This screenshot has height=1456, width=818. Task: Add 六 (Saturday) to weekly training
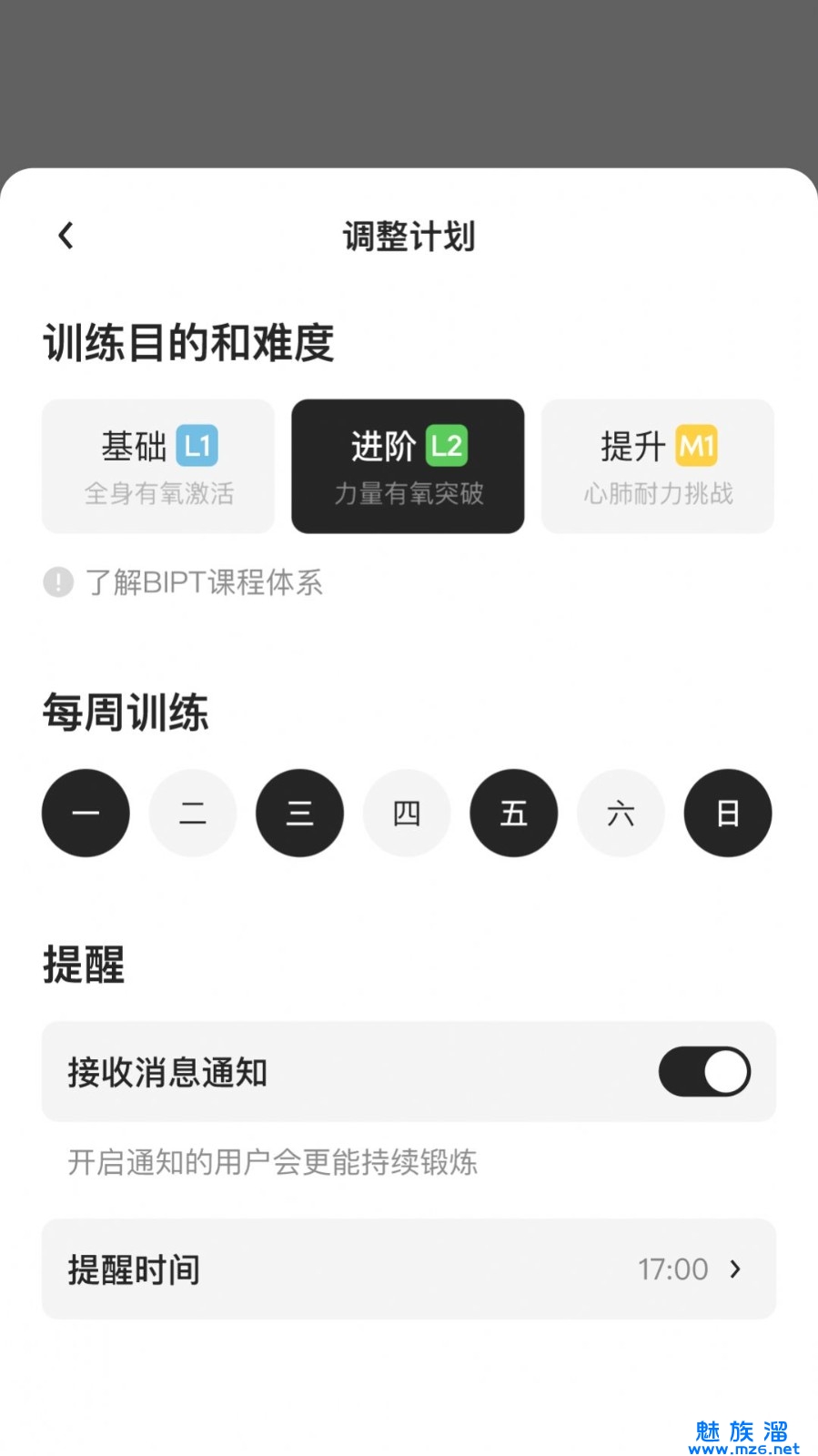621,813
